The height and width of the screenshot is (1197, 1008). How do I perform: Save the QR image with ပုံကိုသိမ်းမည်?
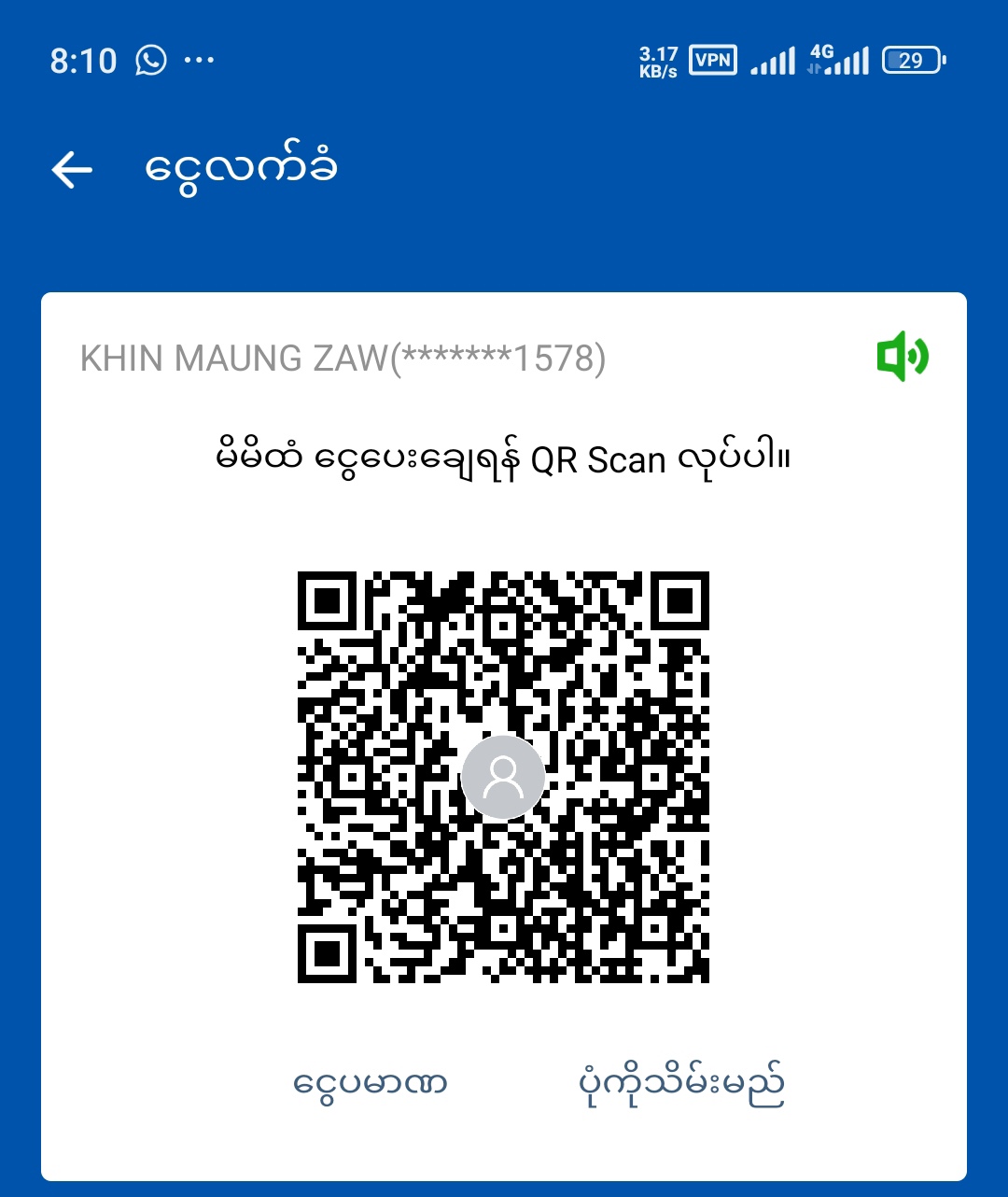tap(681, 1085)
